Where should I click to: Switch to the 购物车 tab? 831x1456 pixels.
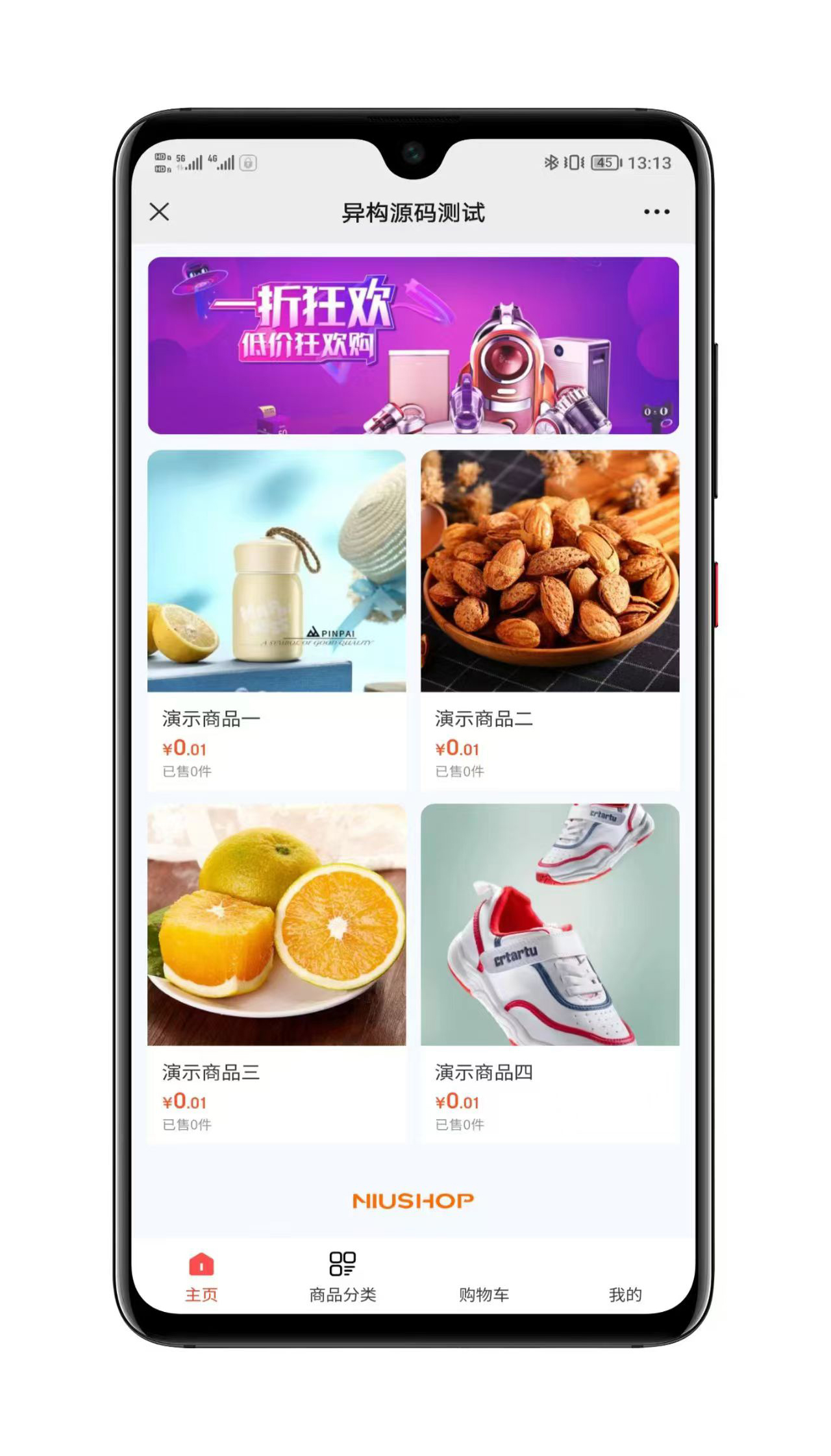click(484, 1293)
